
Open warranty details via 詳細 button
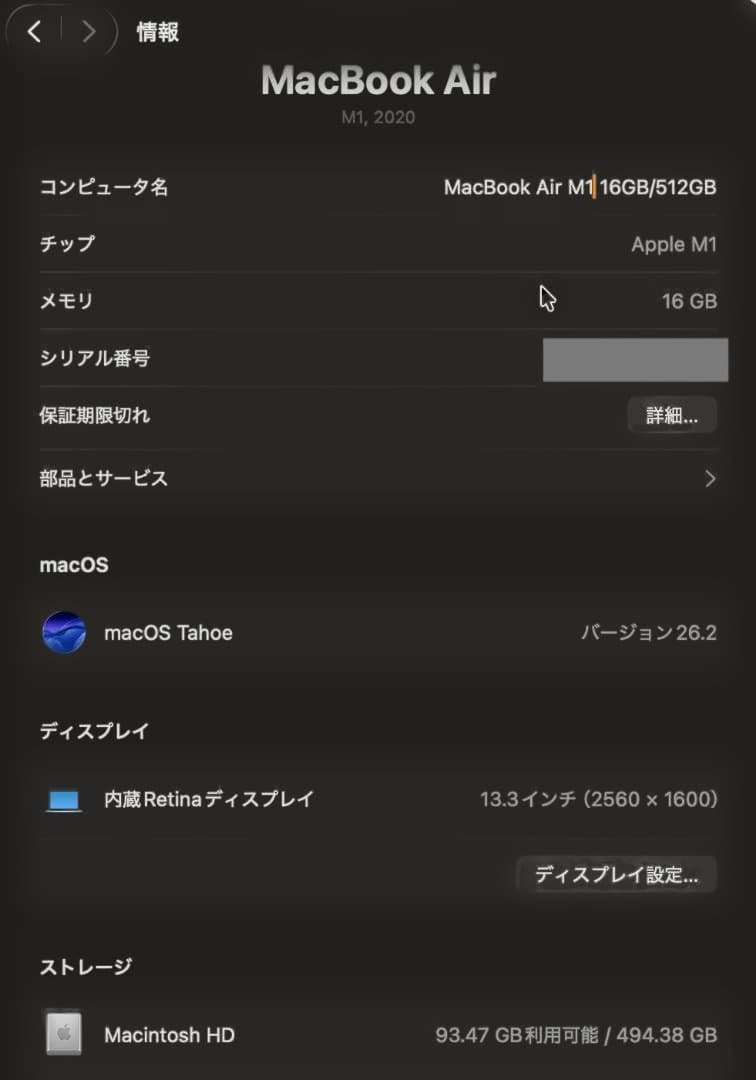(x=671, y=415)
